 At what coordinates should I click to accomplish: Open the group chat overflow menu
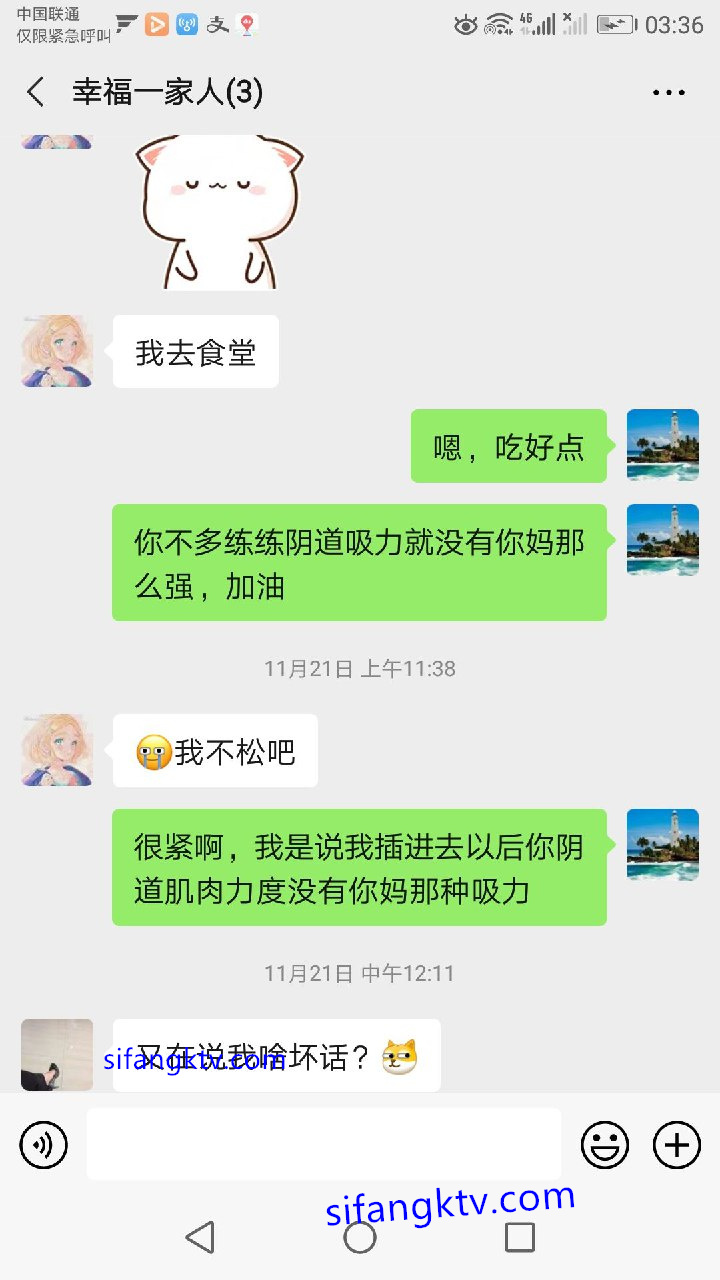tap(668, 93)
